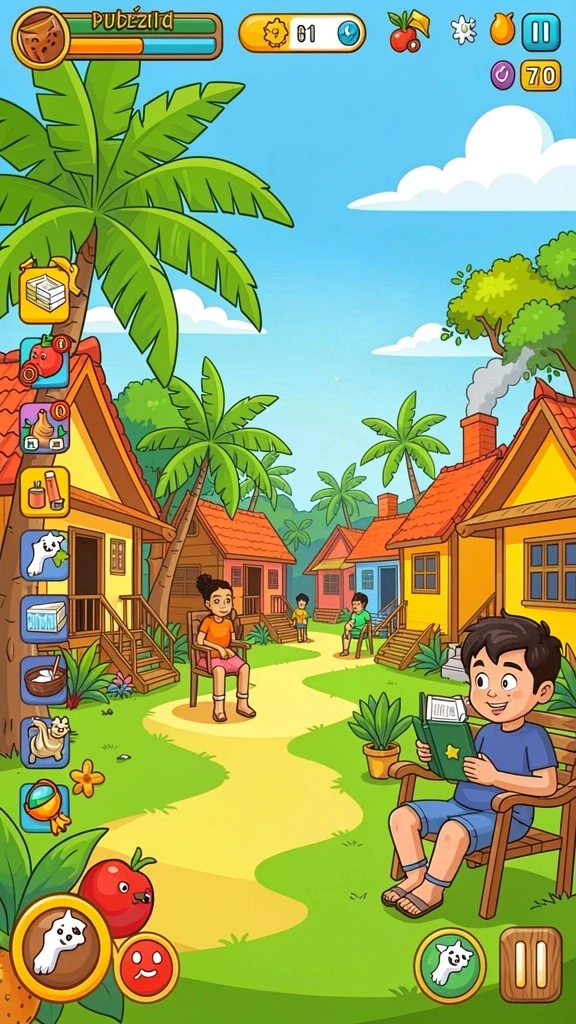Viewport: 576px width, 1024px height.
Task: Tap the white flower icon
Action: pyautogui.click(x=464, y=30)
